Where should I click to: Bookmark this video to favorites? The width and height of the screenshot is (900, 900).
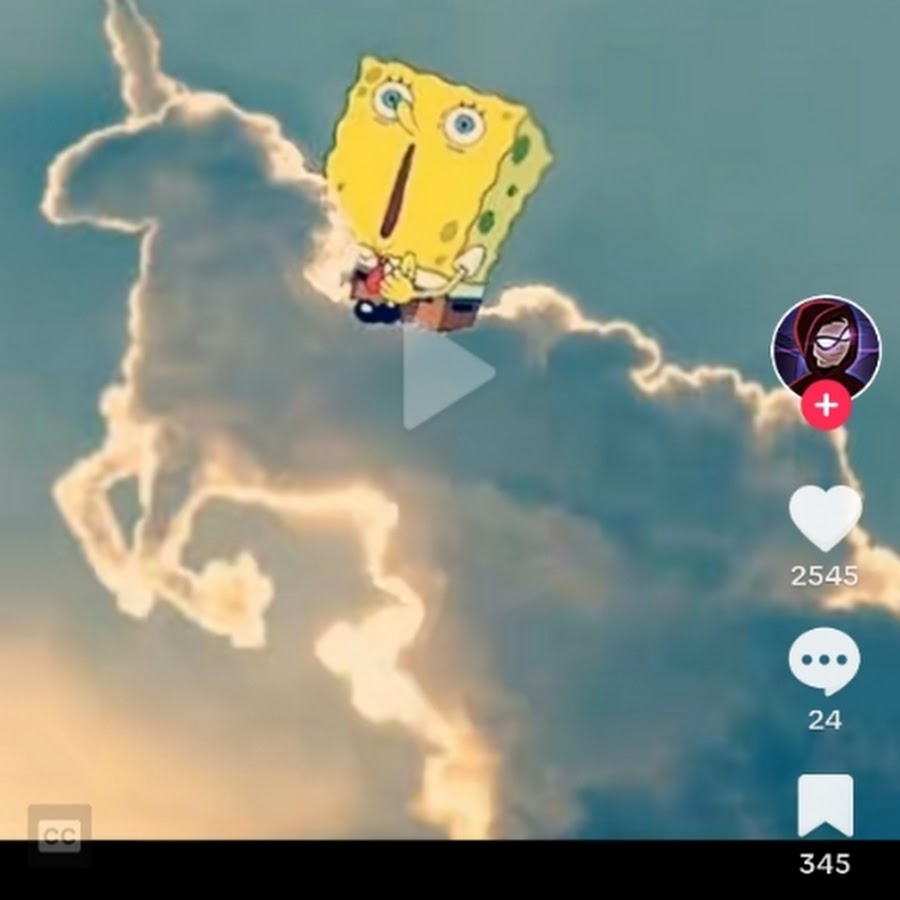[825, 806]
